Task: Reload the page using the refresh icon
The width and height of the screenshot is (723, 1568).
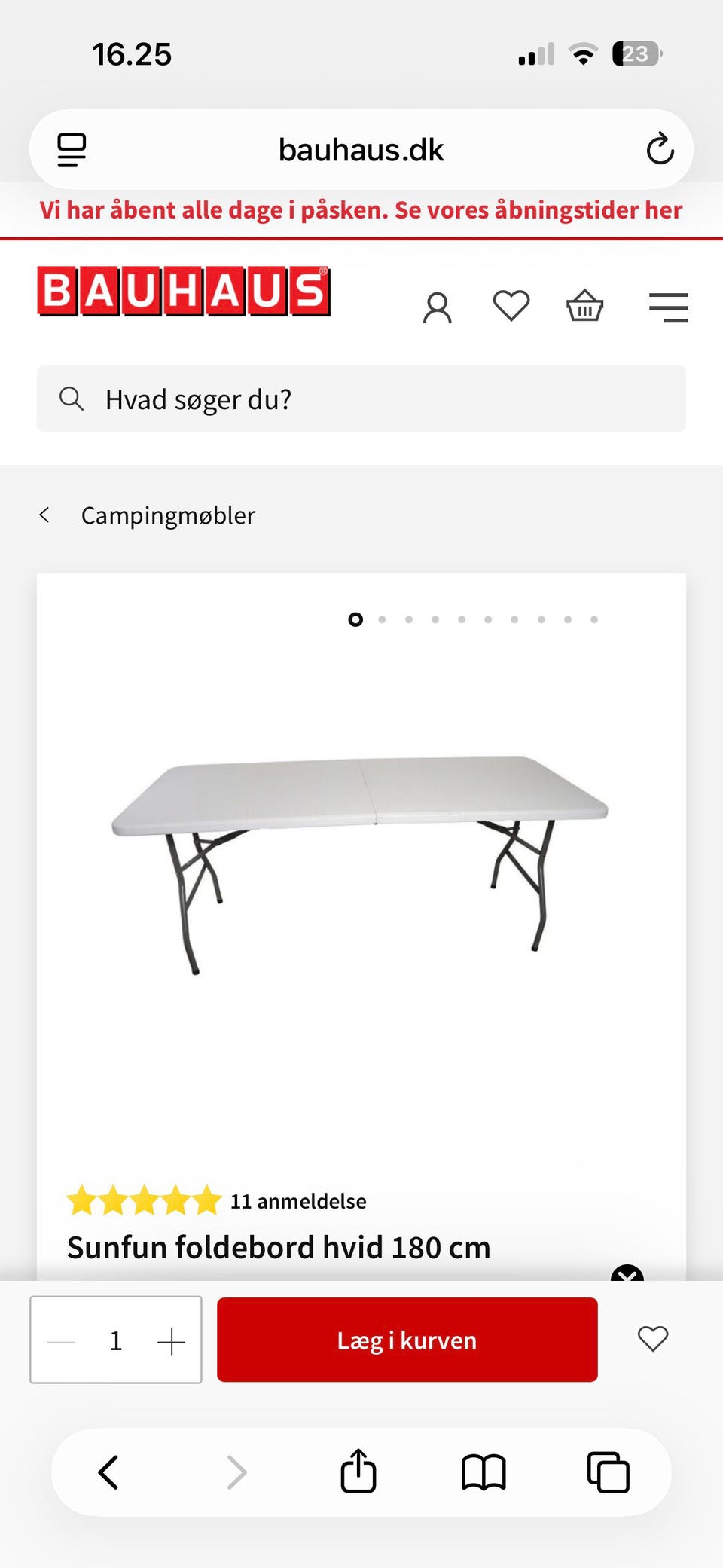Action: pyautogui.click(x=660, y=148)
